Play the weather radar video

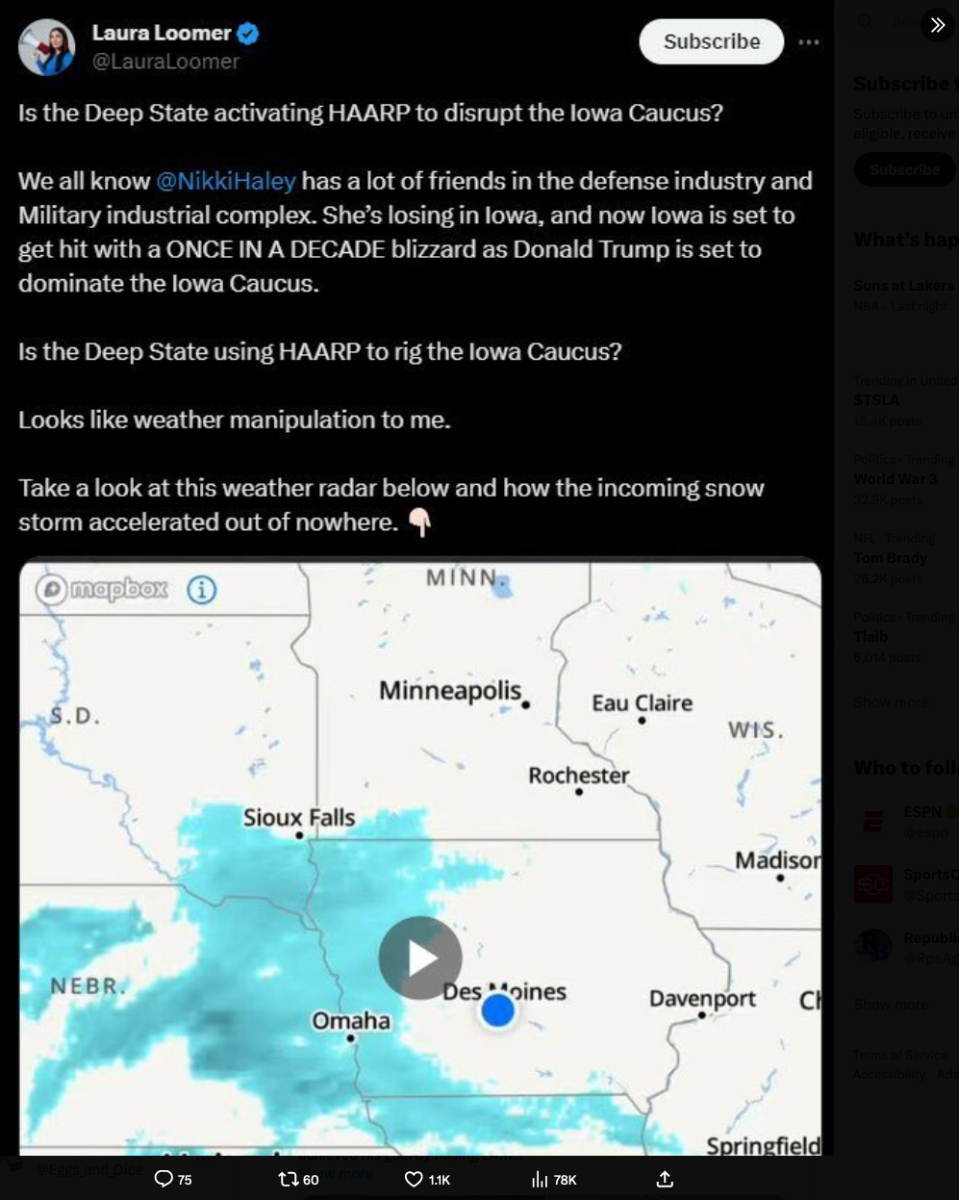(420, 958)
